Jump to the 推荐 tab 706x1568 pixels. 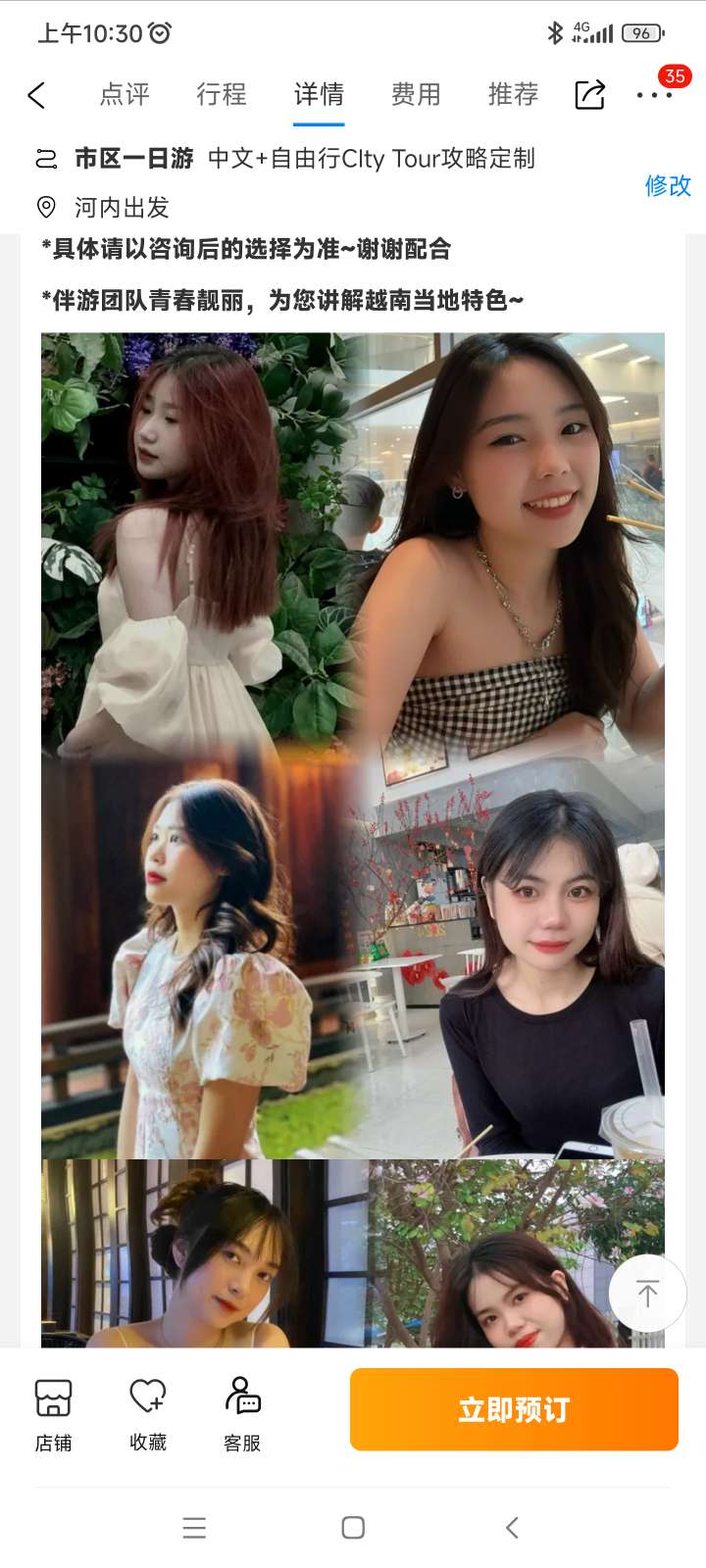[513, 94]
